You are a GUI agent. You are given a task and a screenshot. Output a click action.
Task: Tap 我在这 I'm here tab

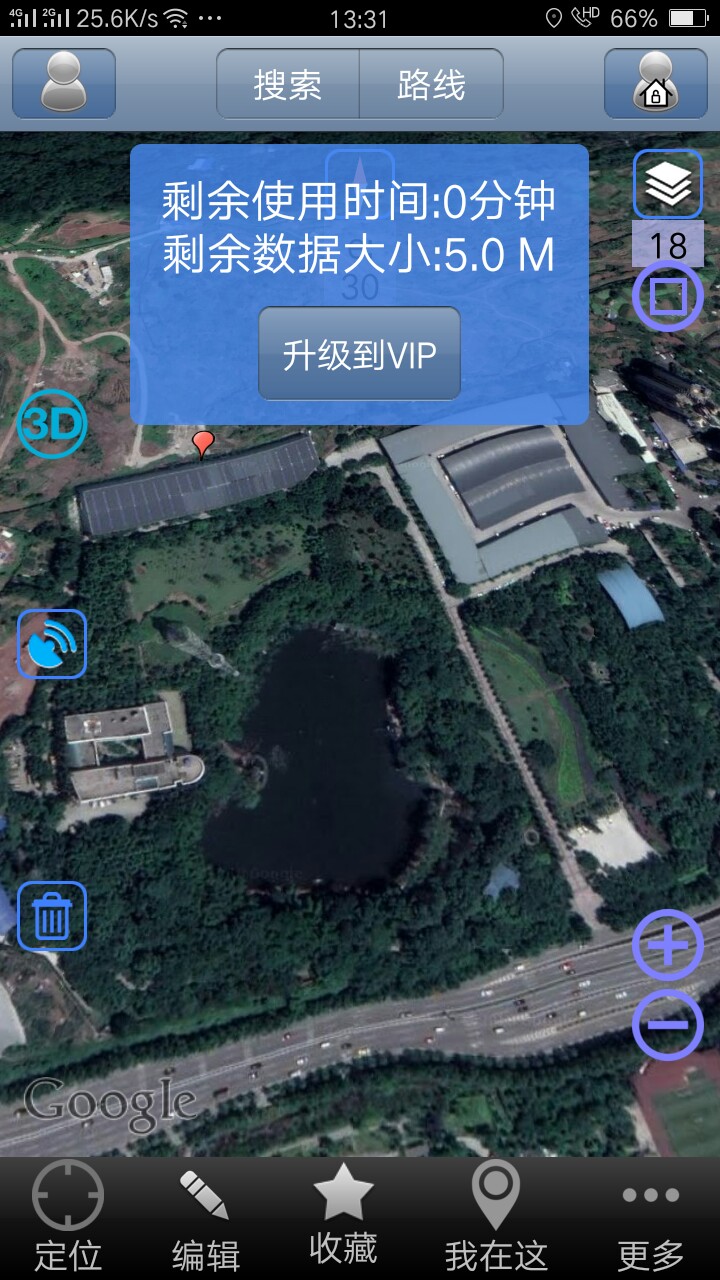click(496, 1217)
